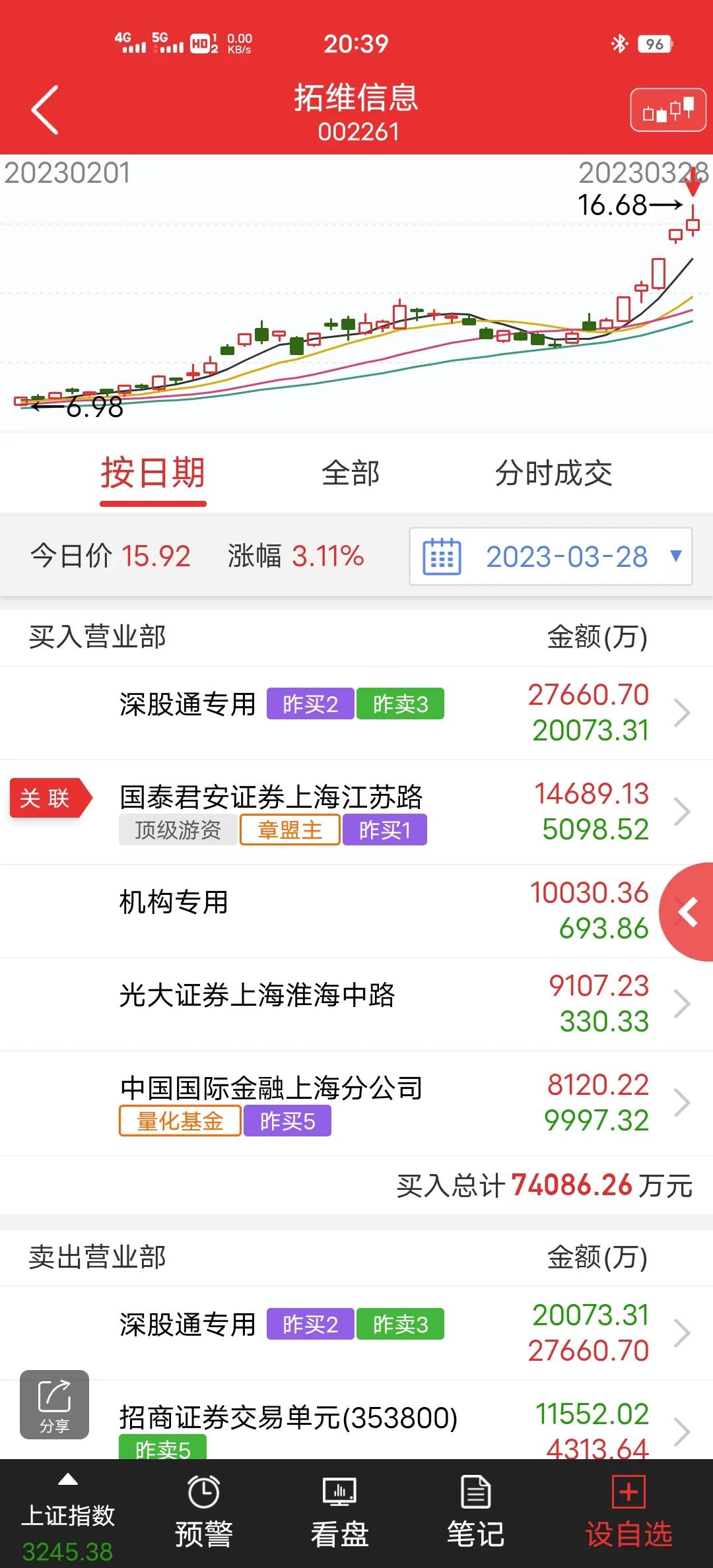Open the calendar icon beside the date

pos(443,556)
